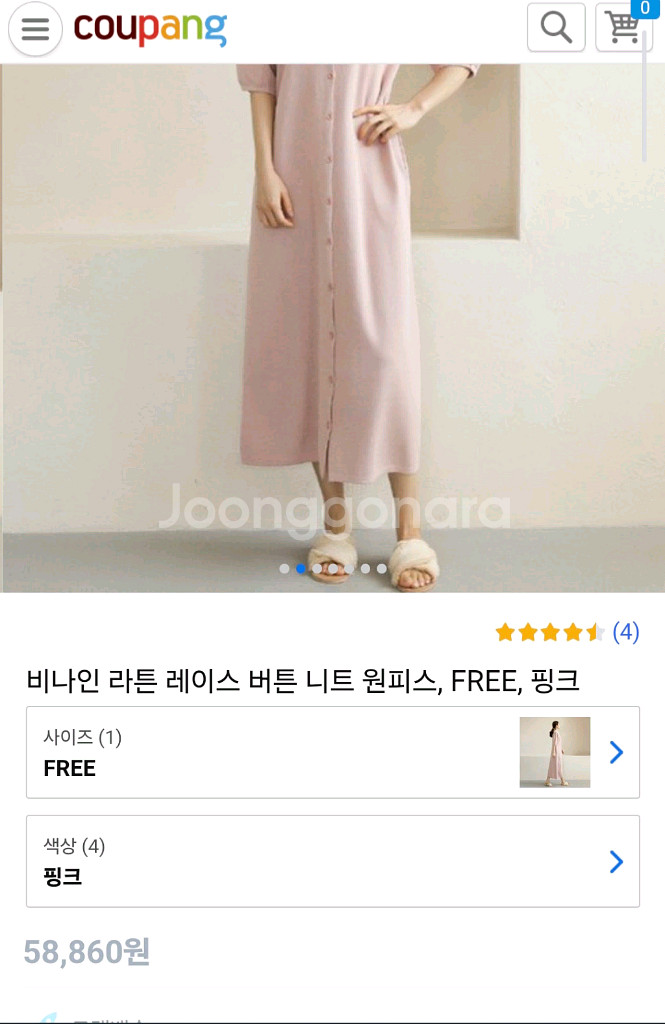Screen dimensions: 665x1024
Task: Open the 사이즈 FREE size selector
Action: (332, 752)
